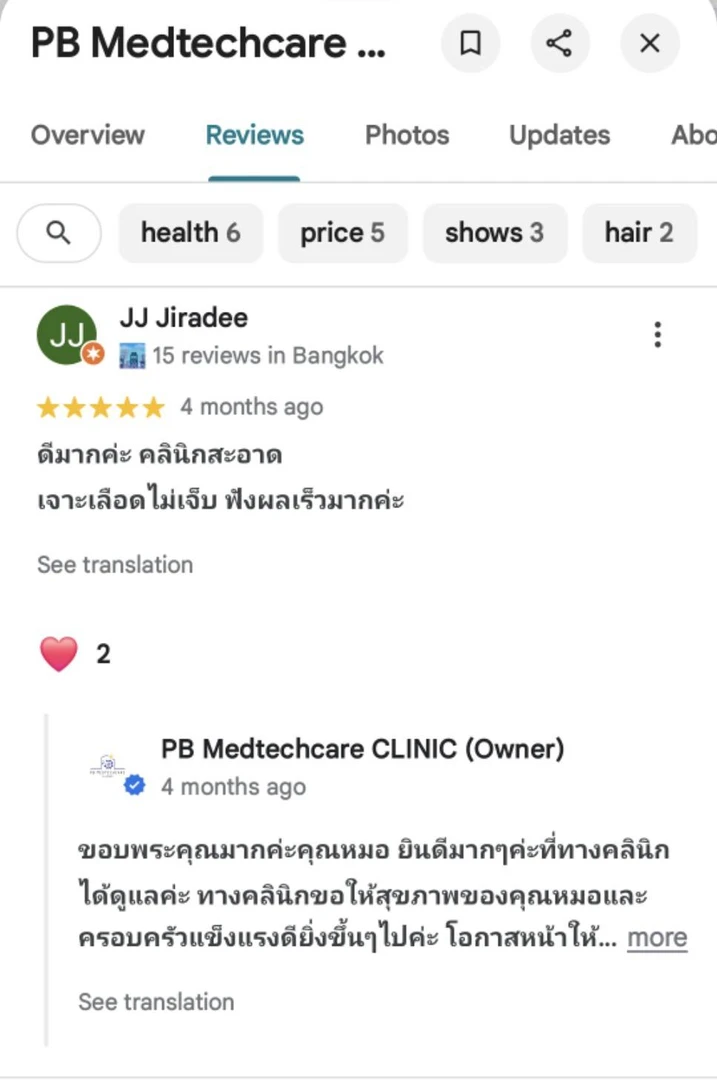Filter reviews by the health chip
Viewport: 717px width, 1080px height.
click(190, 233)
